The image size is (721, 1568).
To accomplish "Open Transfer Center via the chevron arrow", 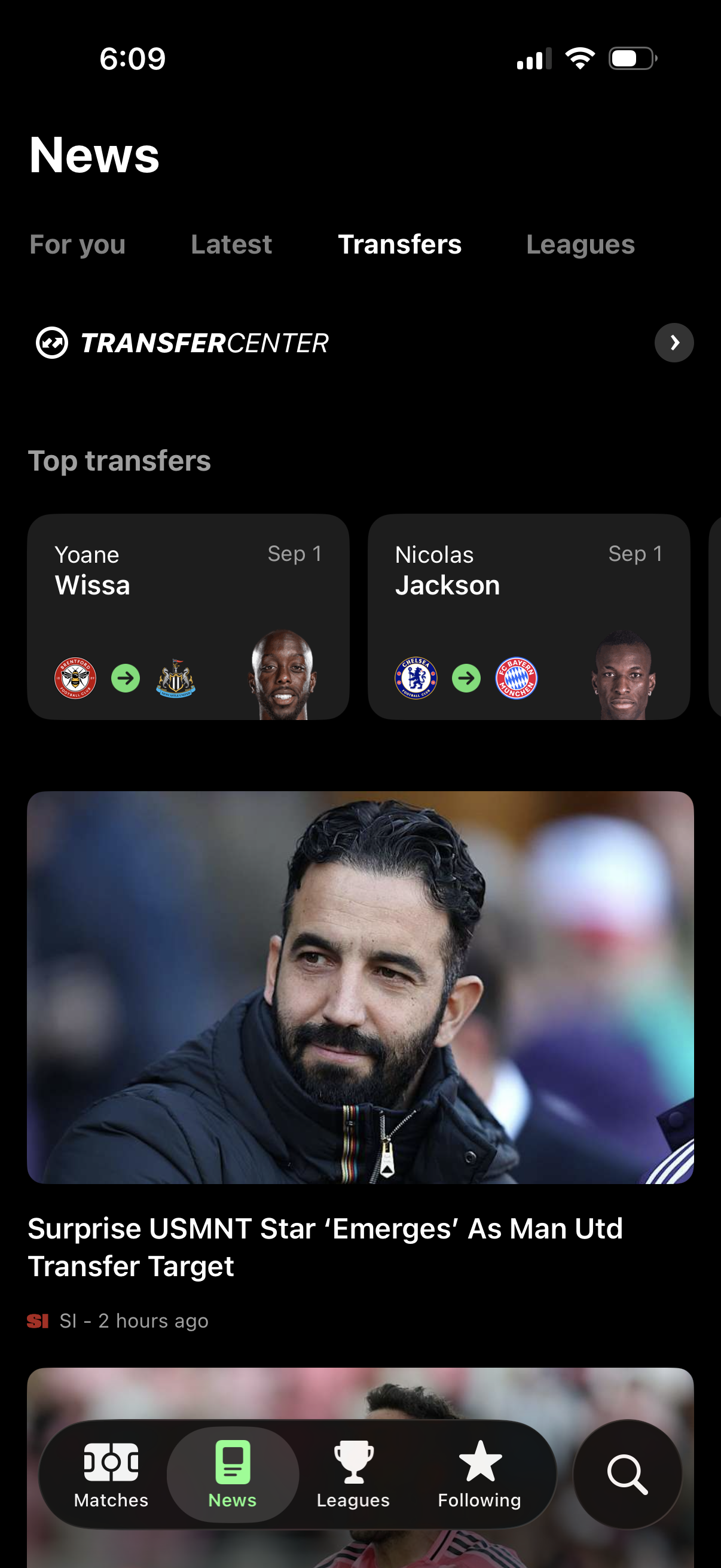I will (674, 343).
